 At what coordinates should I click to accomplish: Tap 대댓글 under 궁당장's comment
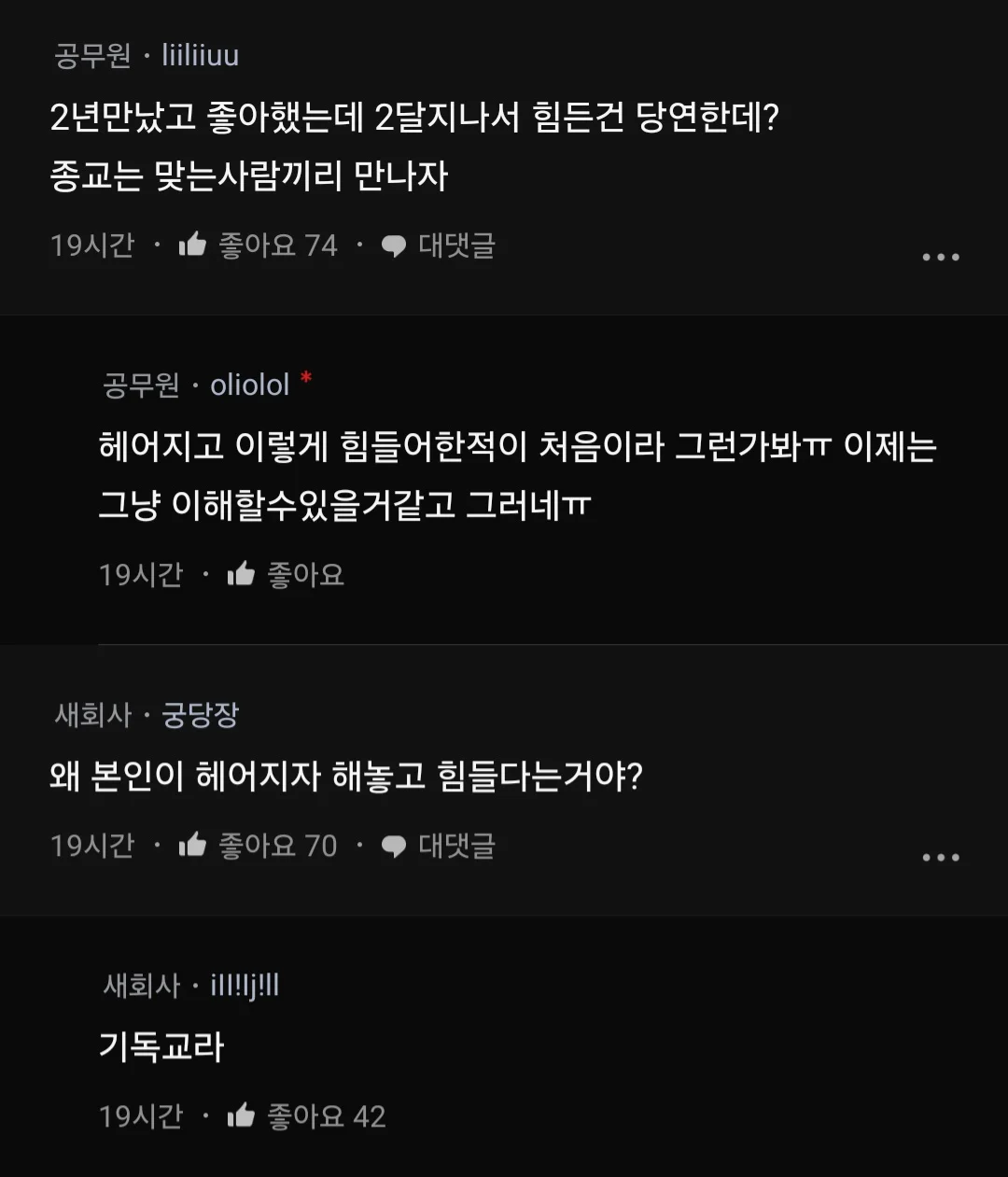click(x=439, y=846)
